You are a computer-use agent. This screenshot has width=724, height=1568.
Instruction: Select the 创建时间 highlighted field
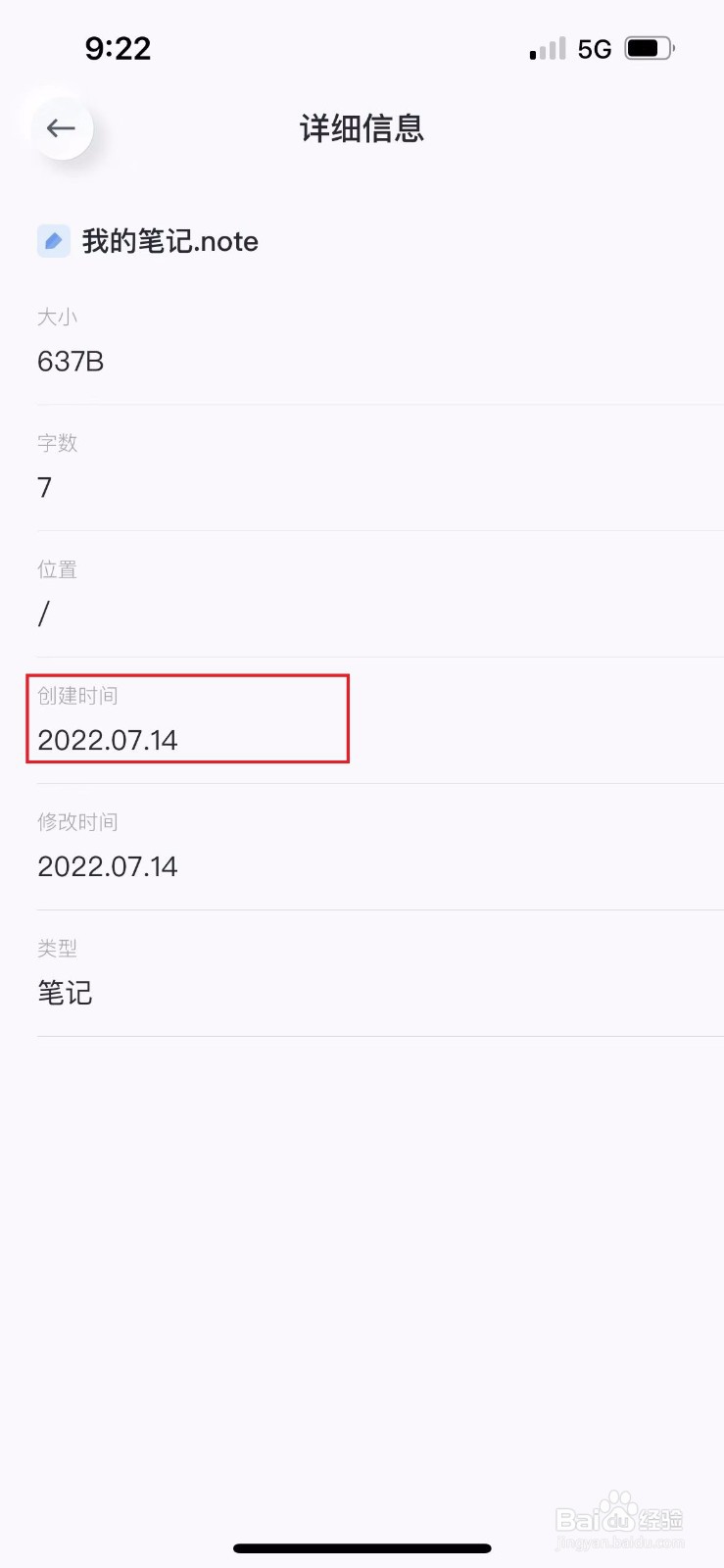point(187,718)
